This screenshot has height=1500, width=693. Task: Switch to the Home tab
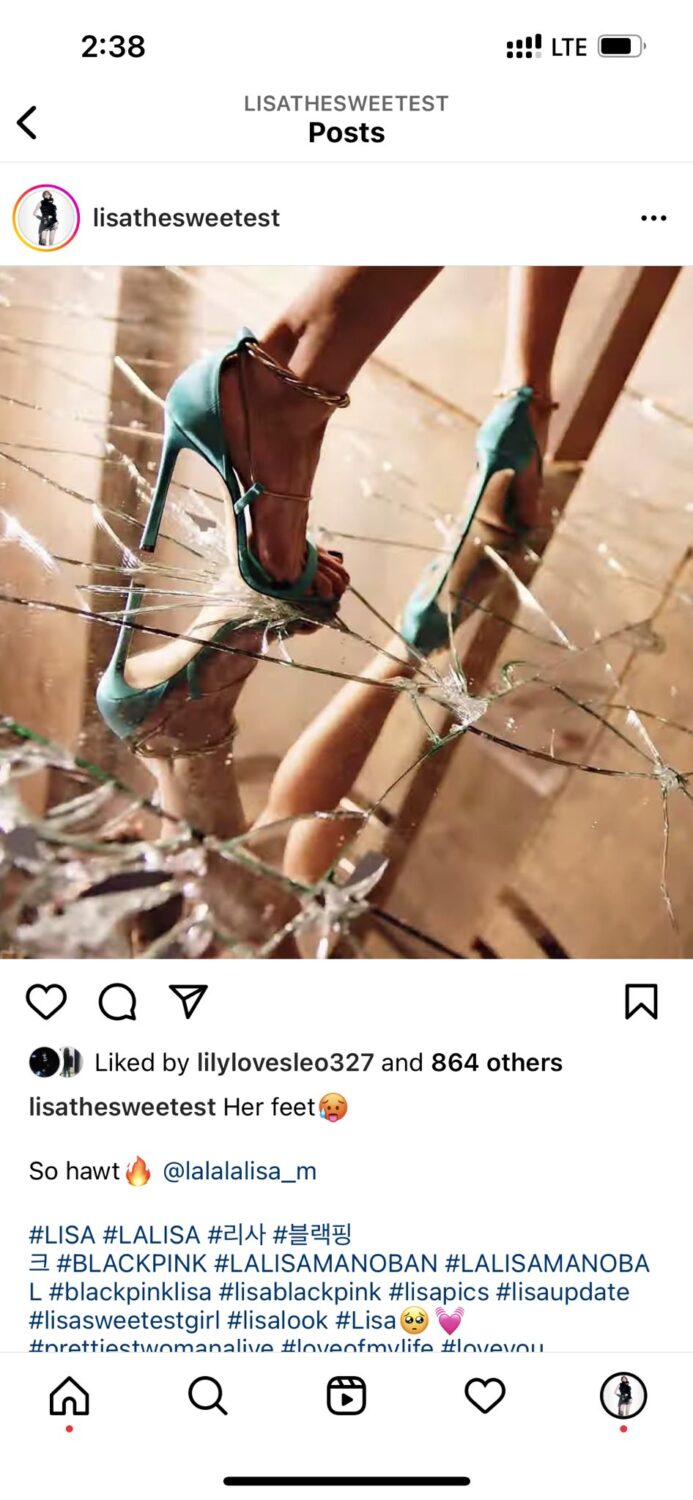coord(69,1396)
